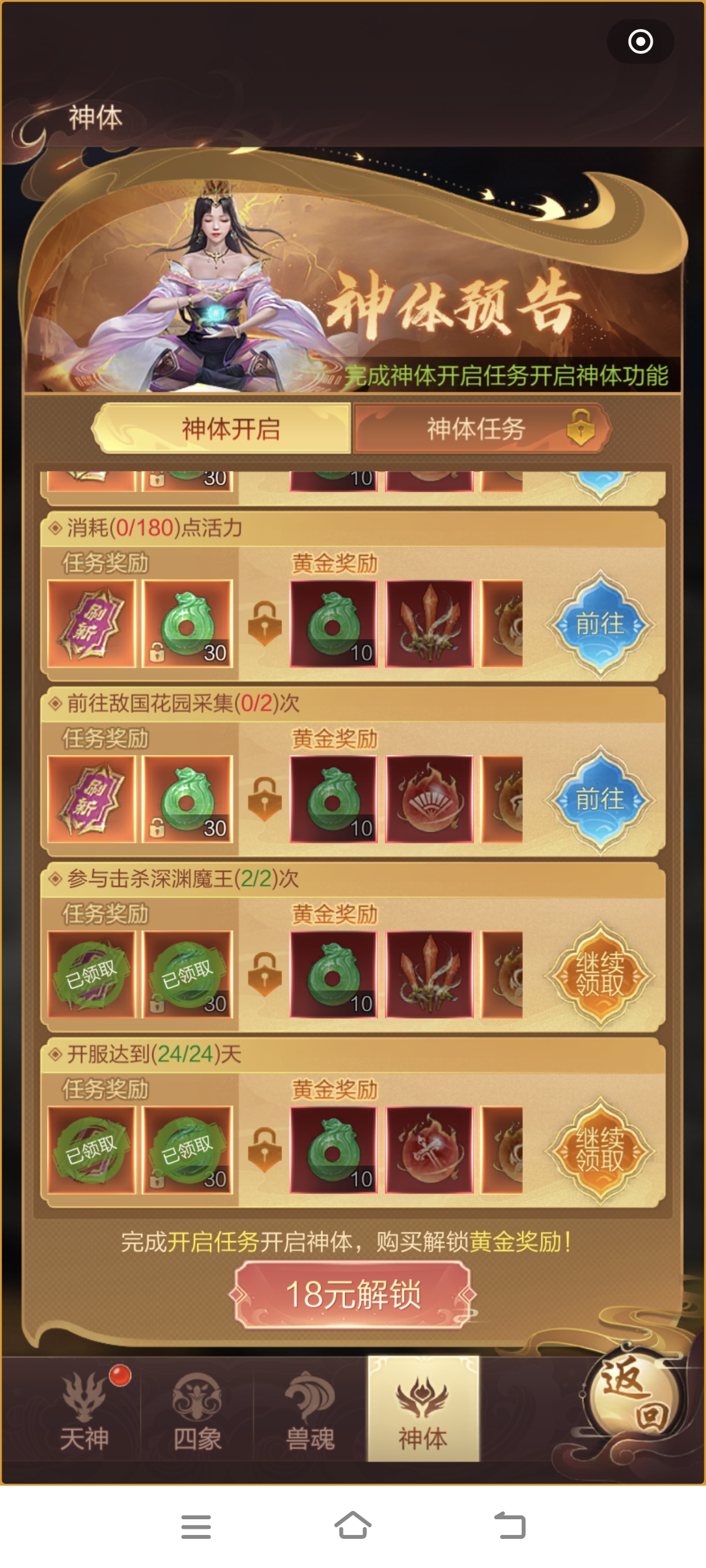View 刷新 reward in 消耗点活力 task
The width and height of the screenshot is (706, 1568).
point(91,624)
